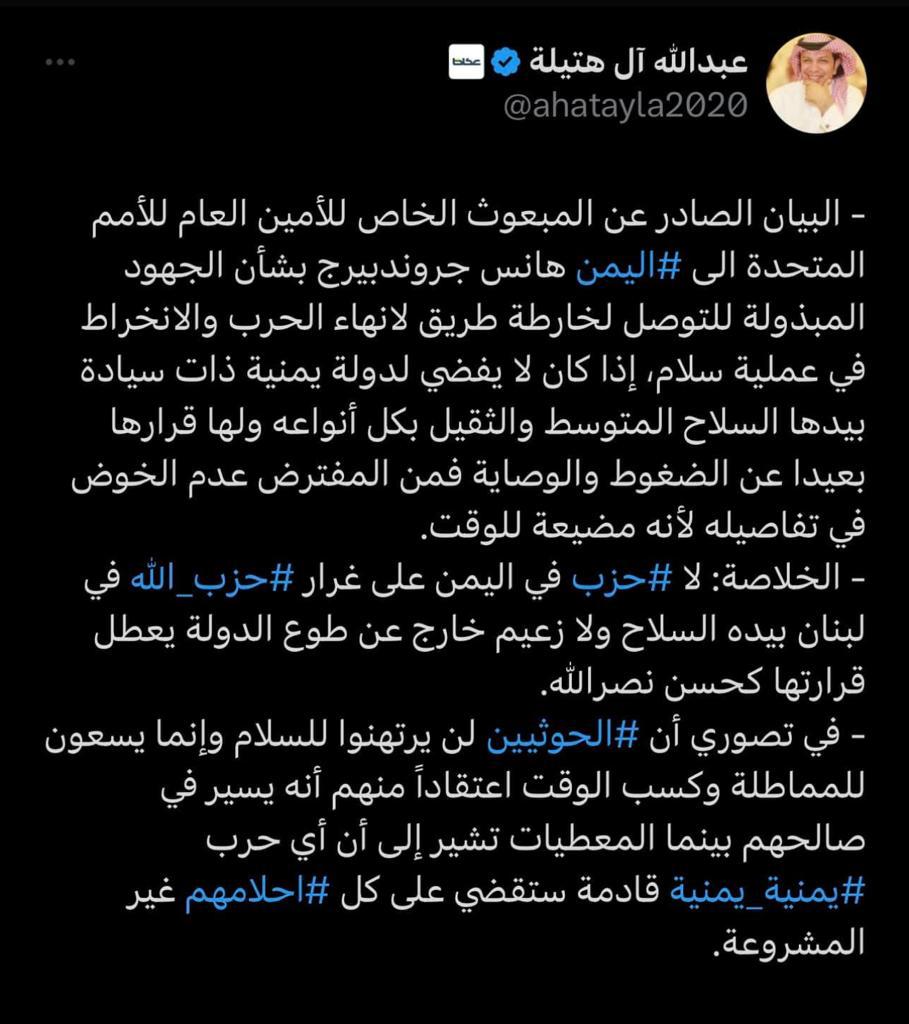This screenshot has width=909, height=1024.
Task: Tap the عكاظ affiliation badge
Action: pos(466,61)
